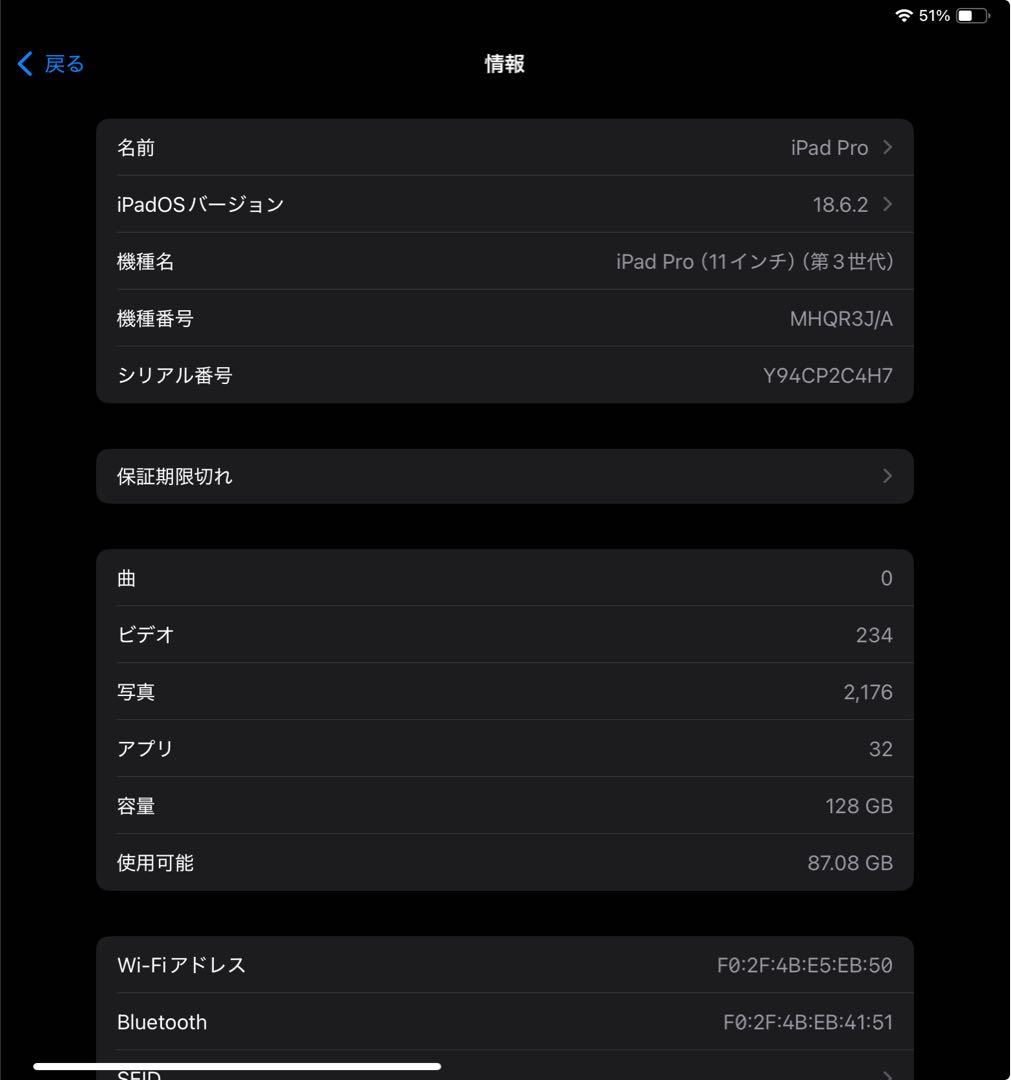1011x1080 pixels.
Task: Tap the back chevron arrow icon
Action: point(24,63)
